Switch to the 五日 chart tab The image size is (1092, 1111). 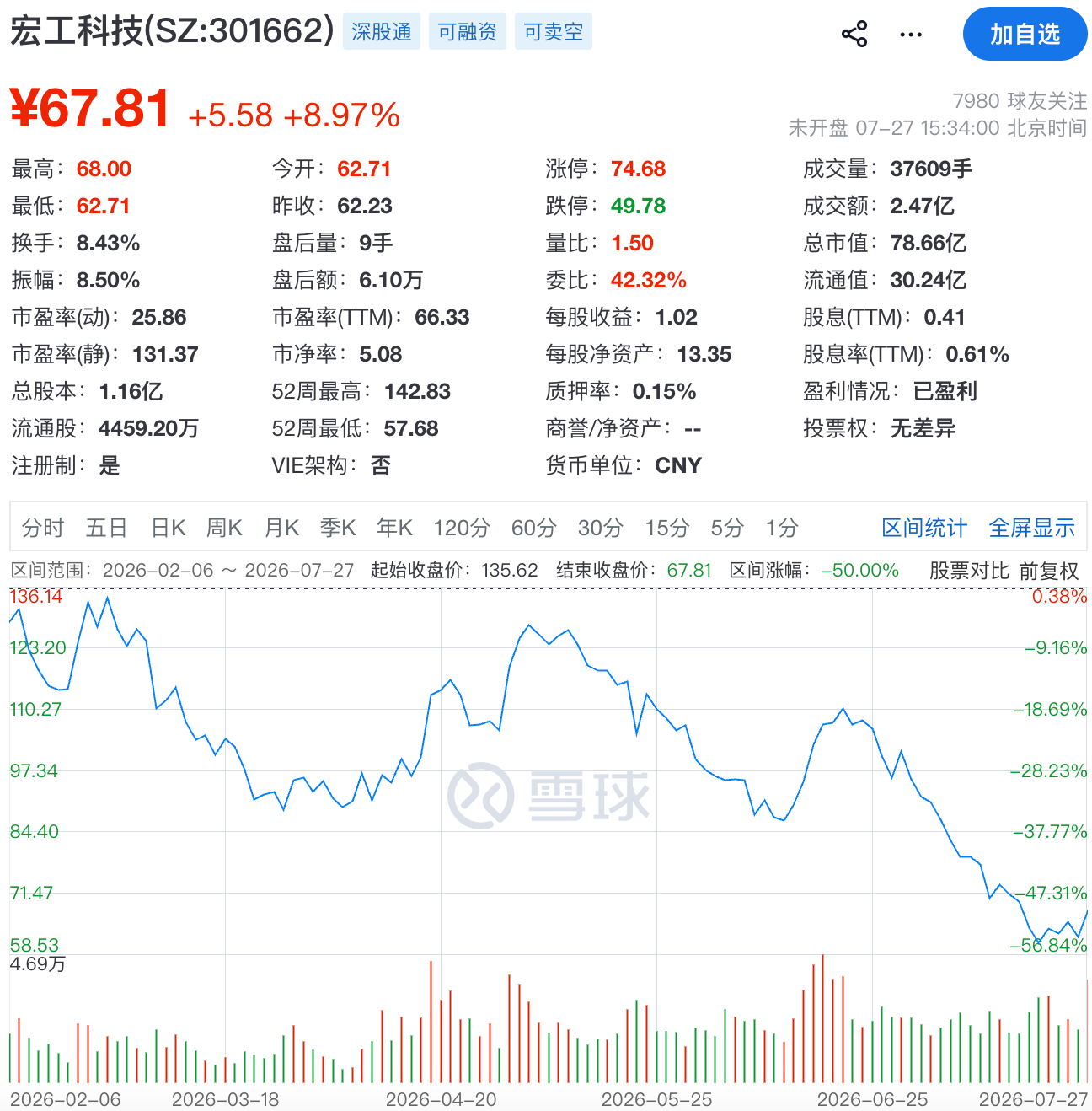point(106,528)
